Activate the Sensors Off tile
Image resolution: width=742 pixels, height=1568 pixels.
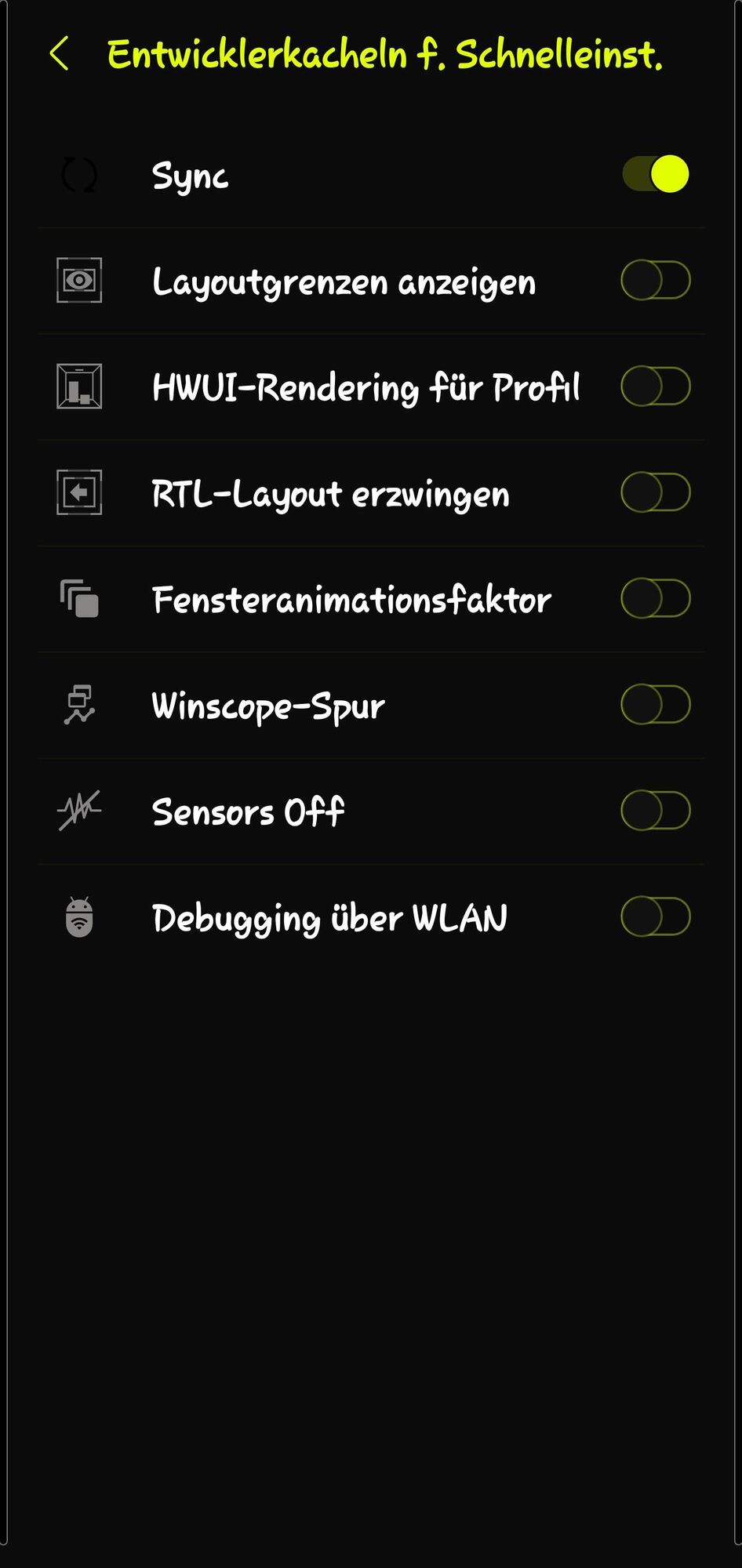655,811
